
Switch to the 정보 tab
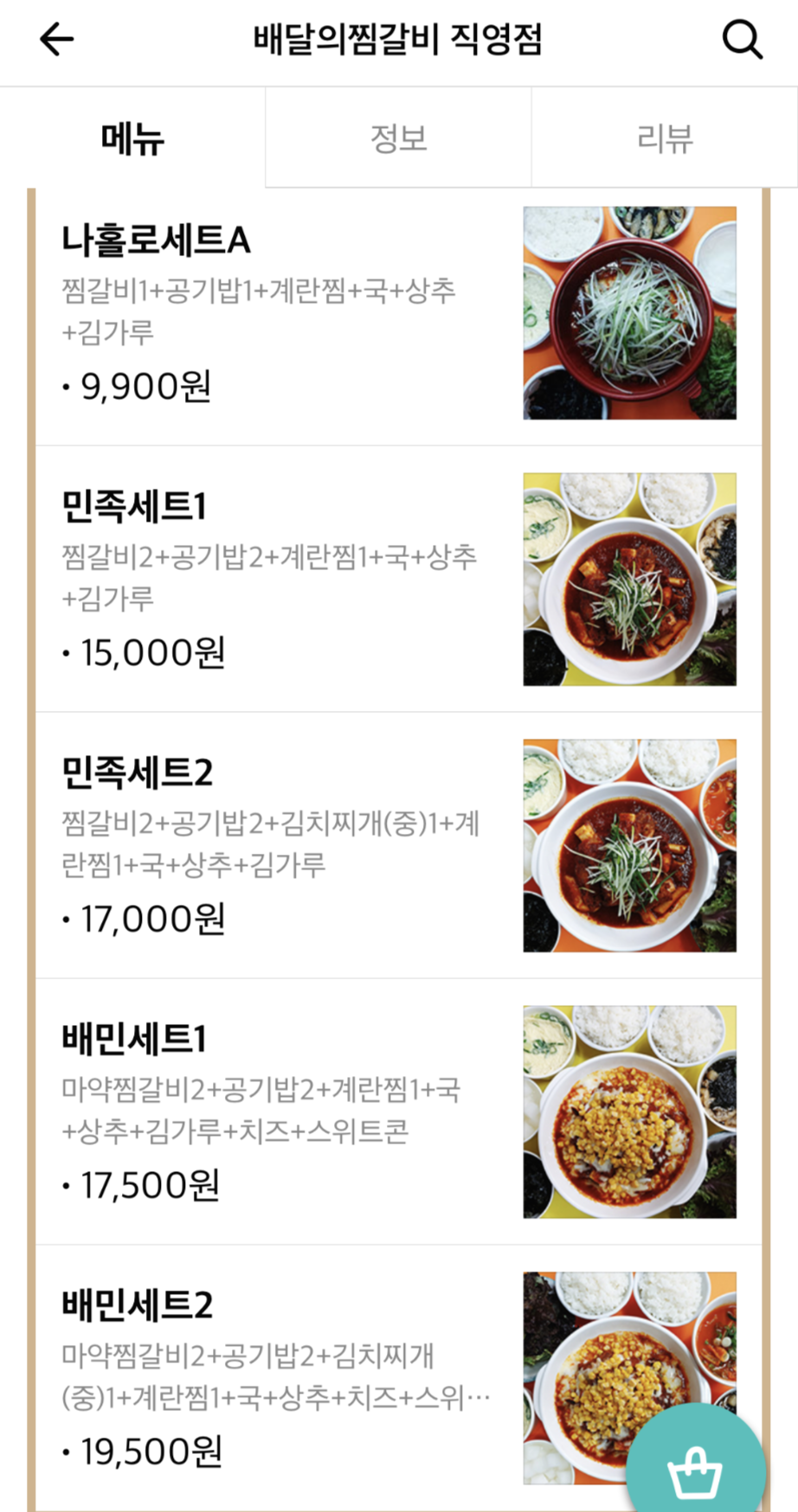(398, 138)
